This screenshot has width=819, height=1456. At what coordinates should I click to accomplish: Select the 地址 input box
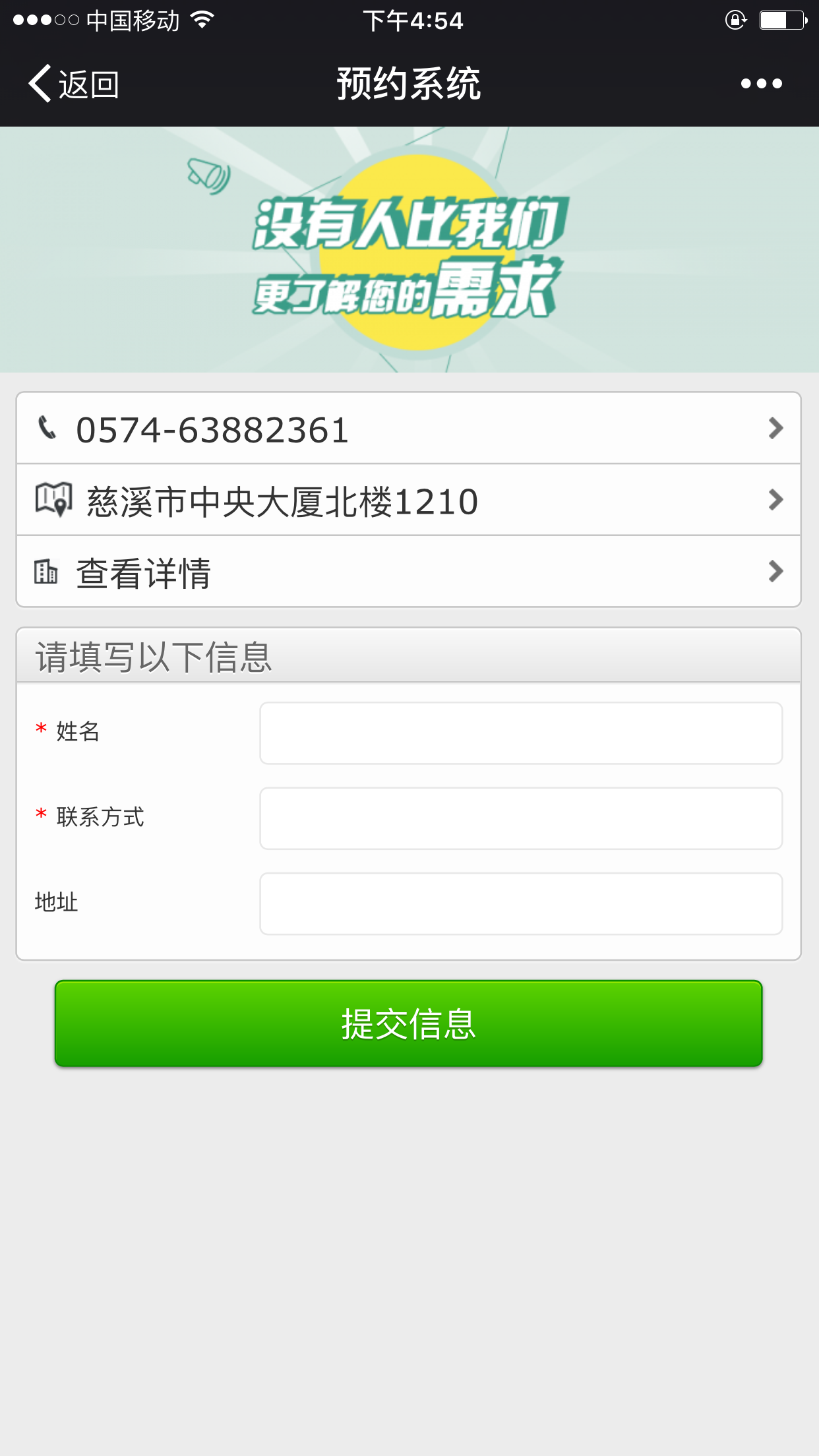521,904
